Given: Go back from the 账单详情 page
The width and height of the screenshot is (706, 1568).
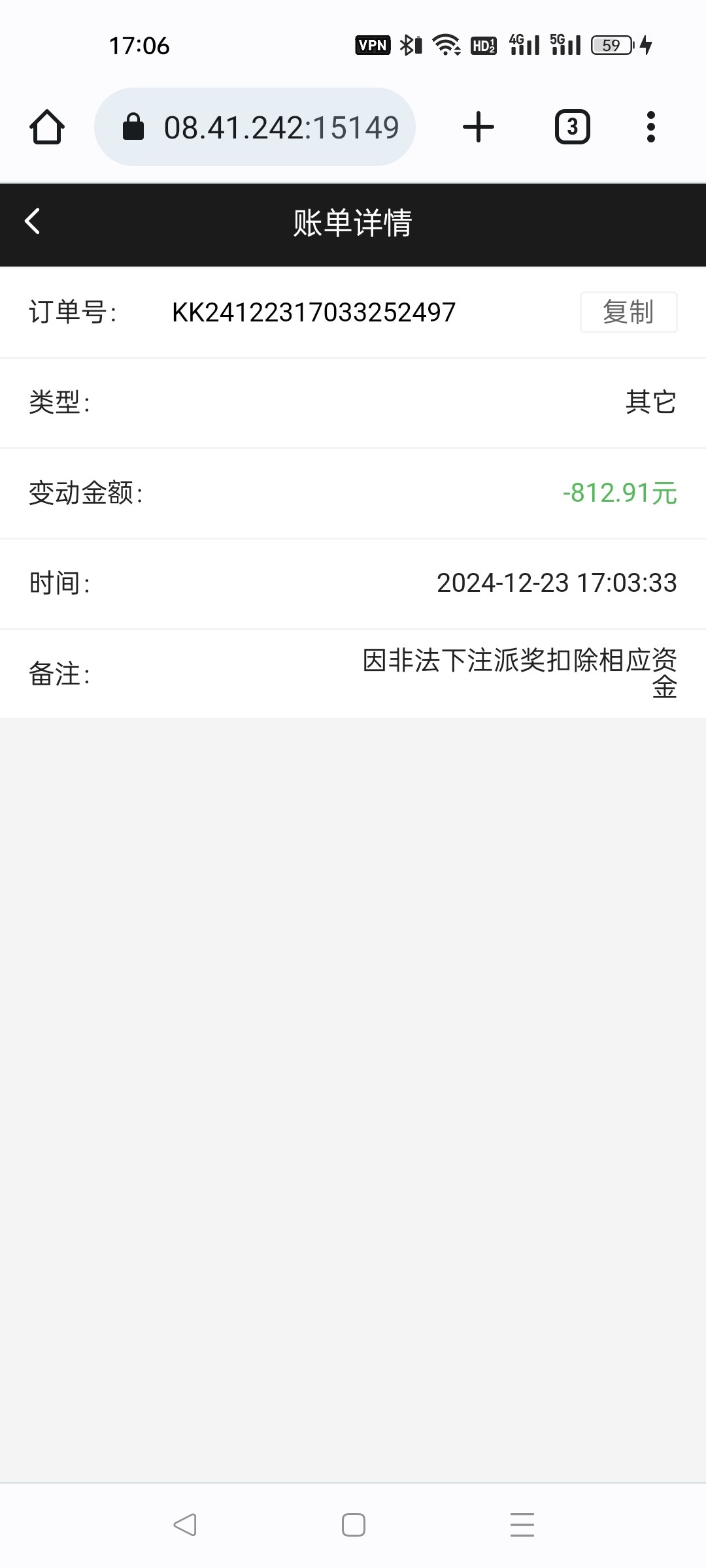Looking at the screenshot, I should coord(33,221).
